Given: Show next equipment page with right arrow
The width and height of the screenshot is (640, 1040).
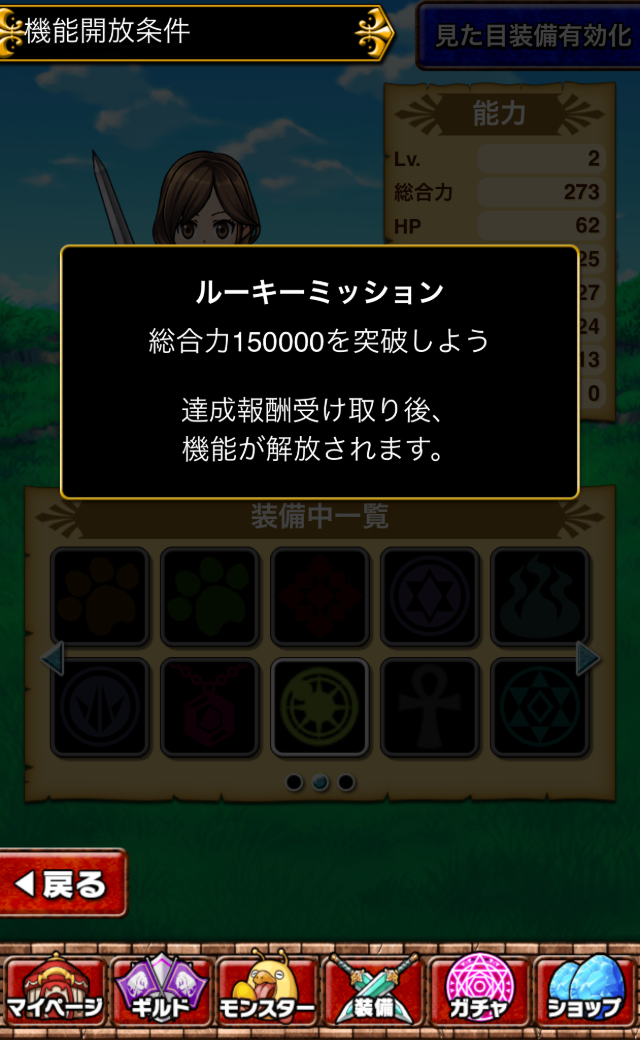Looking at the screenshot, I should (588, 658).
